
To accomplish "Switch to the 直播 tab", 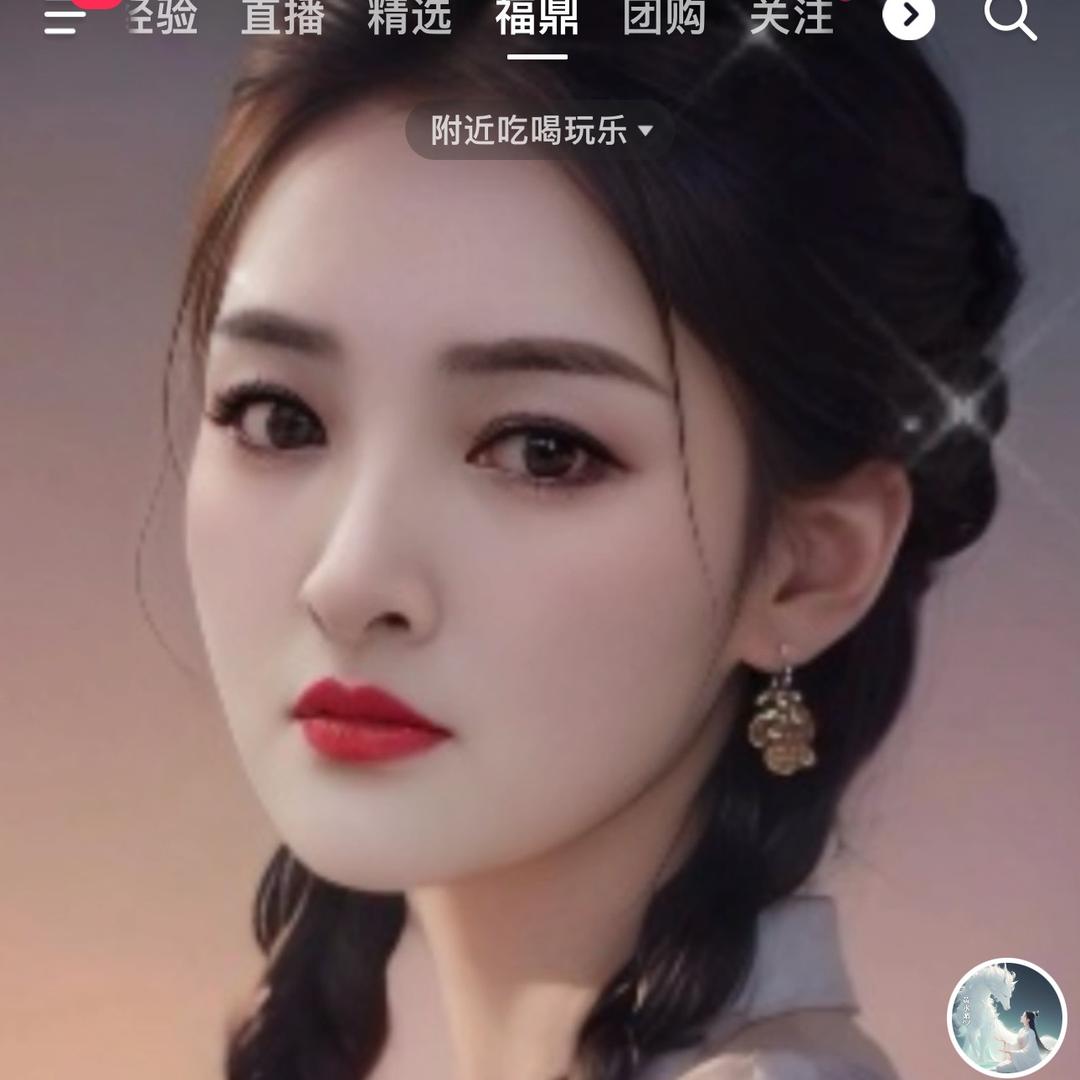I will pos(283,17).
